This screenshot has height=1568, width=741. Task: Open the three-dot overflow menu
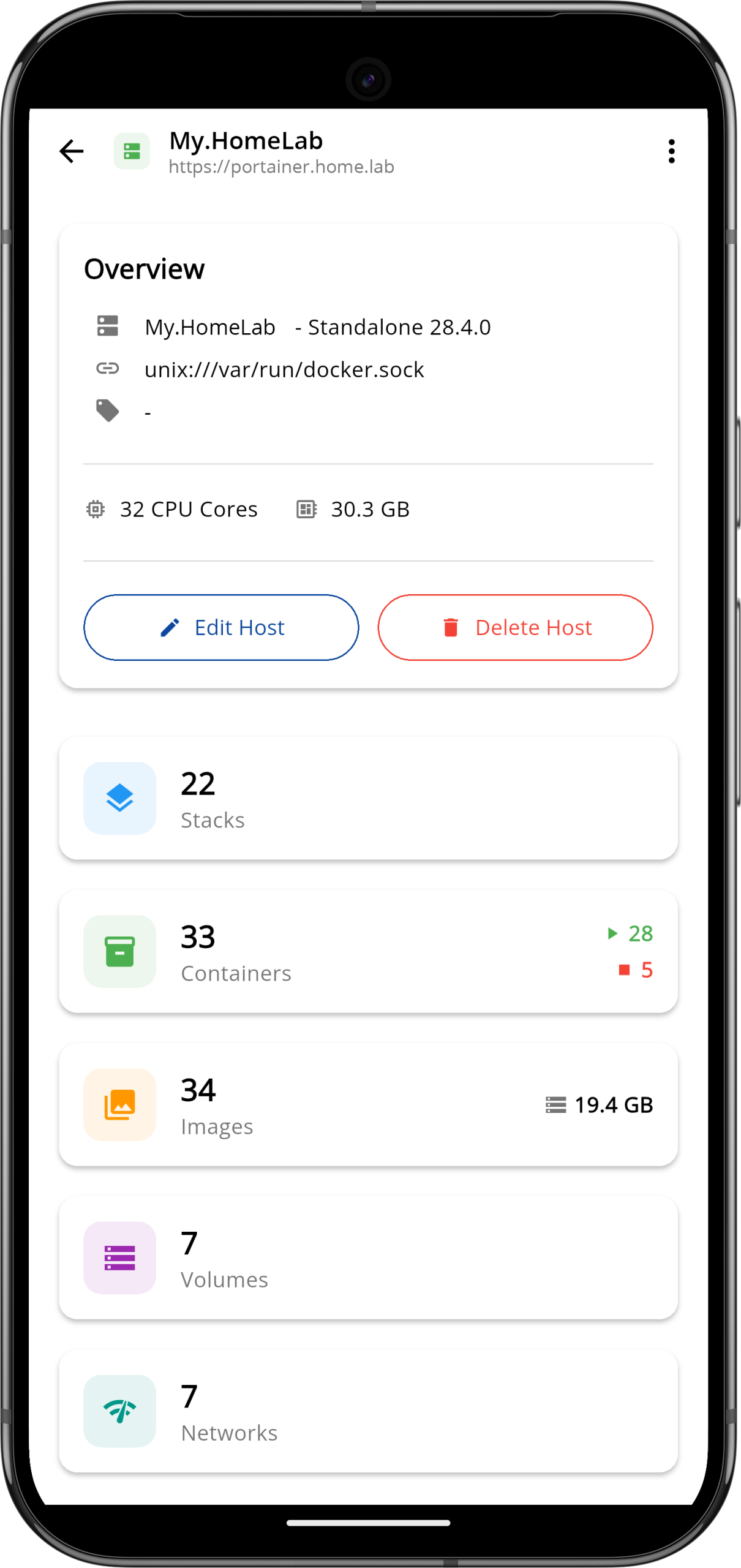coord(671,151)
